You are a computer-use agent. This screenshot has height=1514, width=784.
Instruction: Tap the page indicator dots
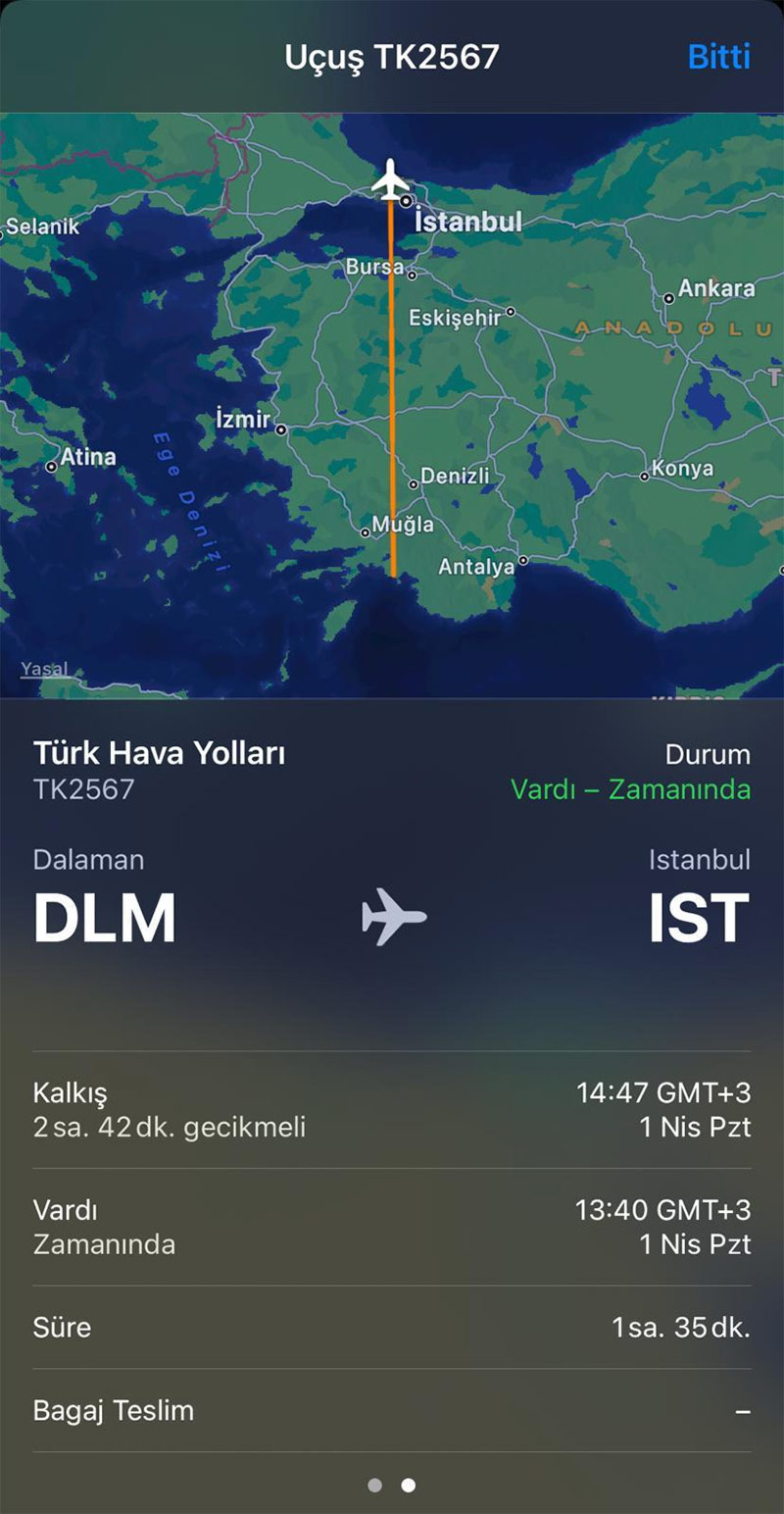pos(392,1486)
